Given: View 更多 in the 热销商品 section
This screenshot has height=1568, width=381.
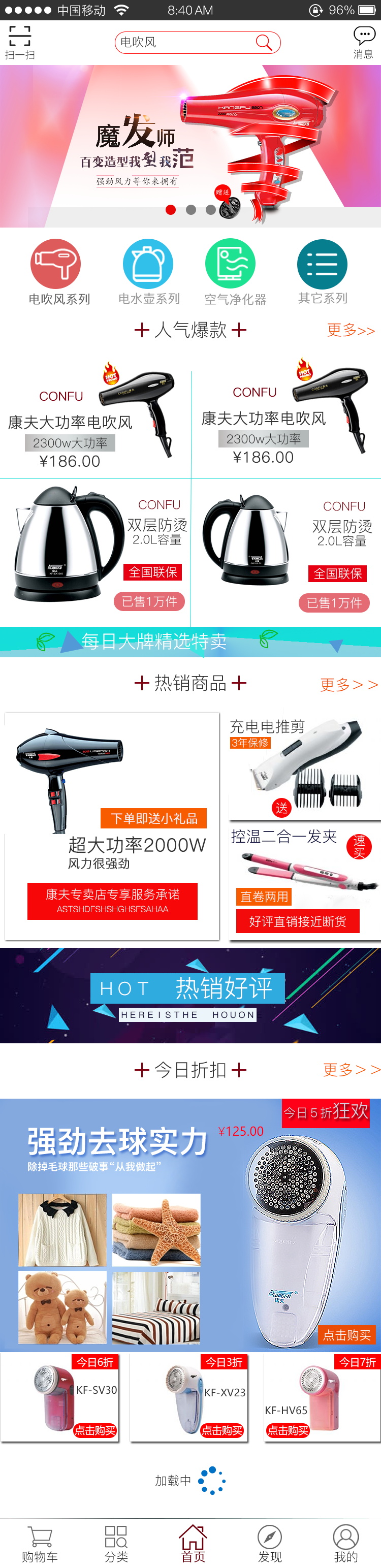Looking at the screenshot, I should click(348, 684).
